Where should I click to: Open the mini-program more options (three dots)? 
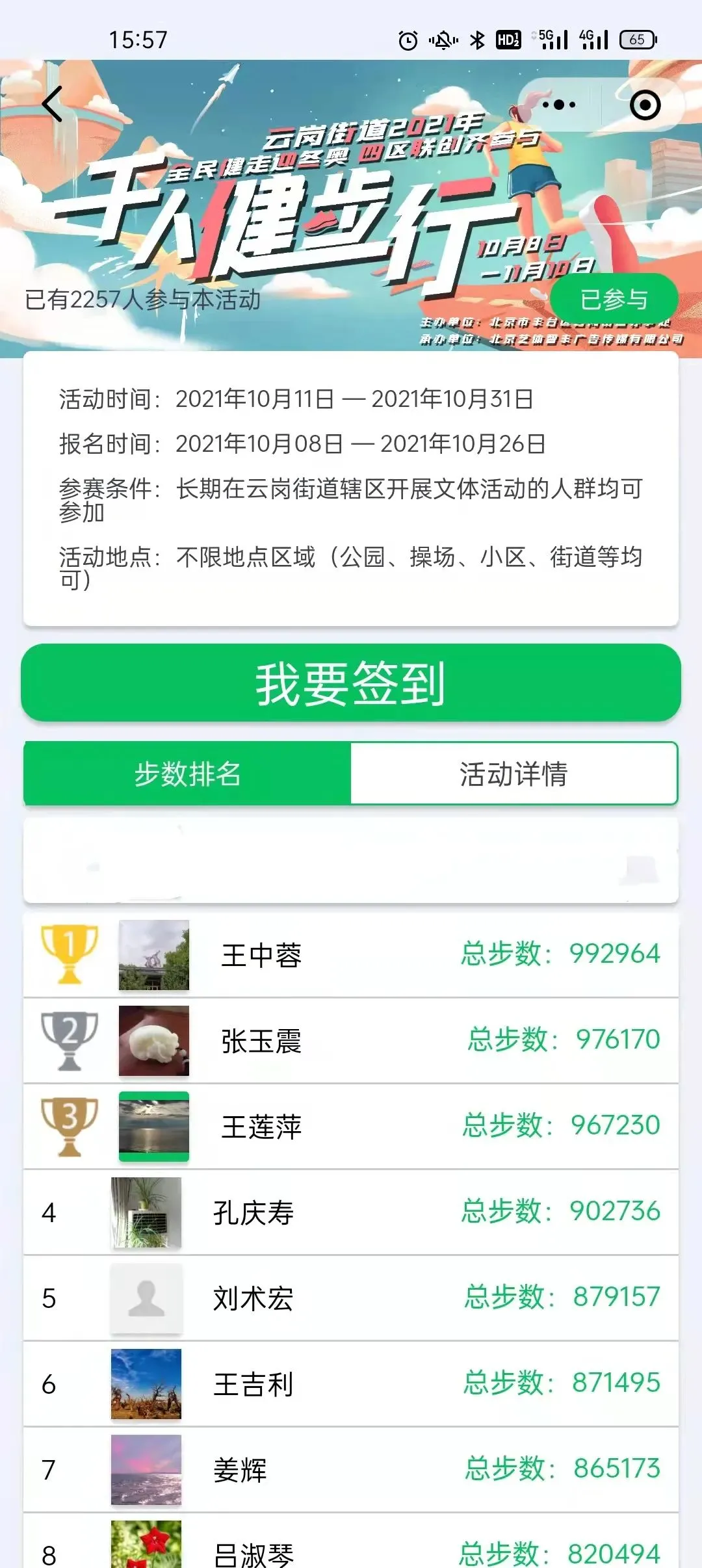560,103
